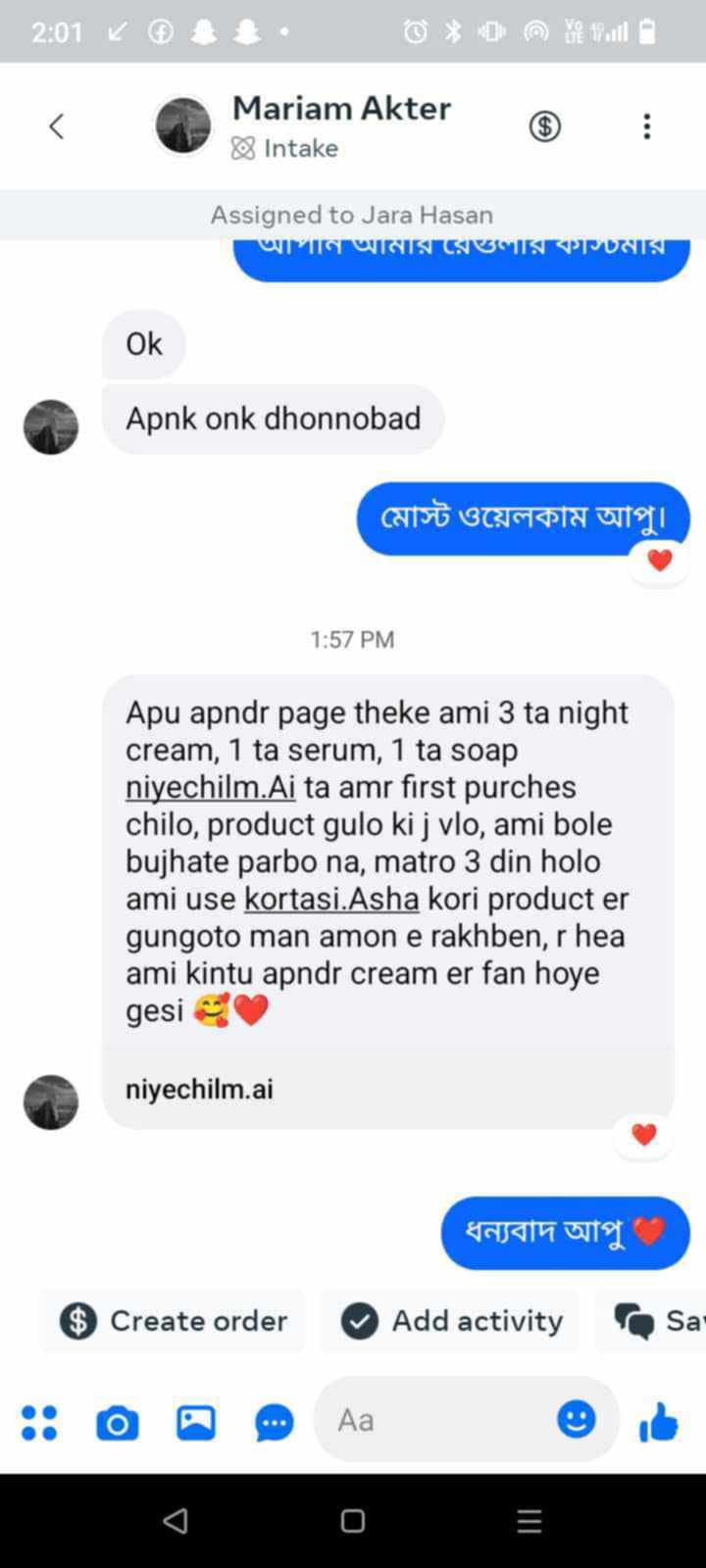Tap the system home button
This screenshot has width=706, height=1568.
coord(353,1520)
